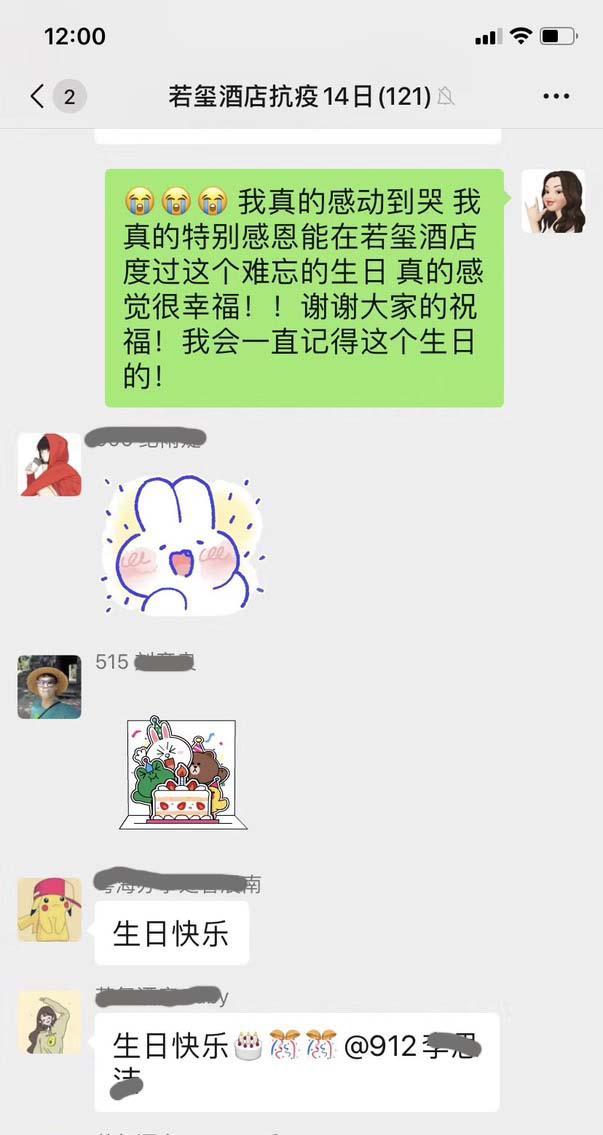Image resolution: width=603 pixels, height=1135 pixels.
Task: Open the straw hat avatar of 515
Action: point(49,687)
